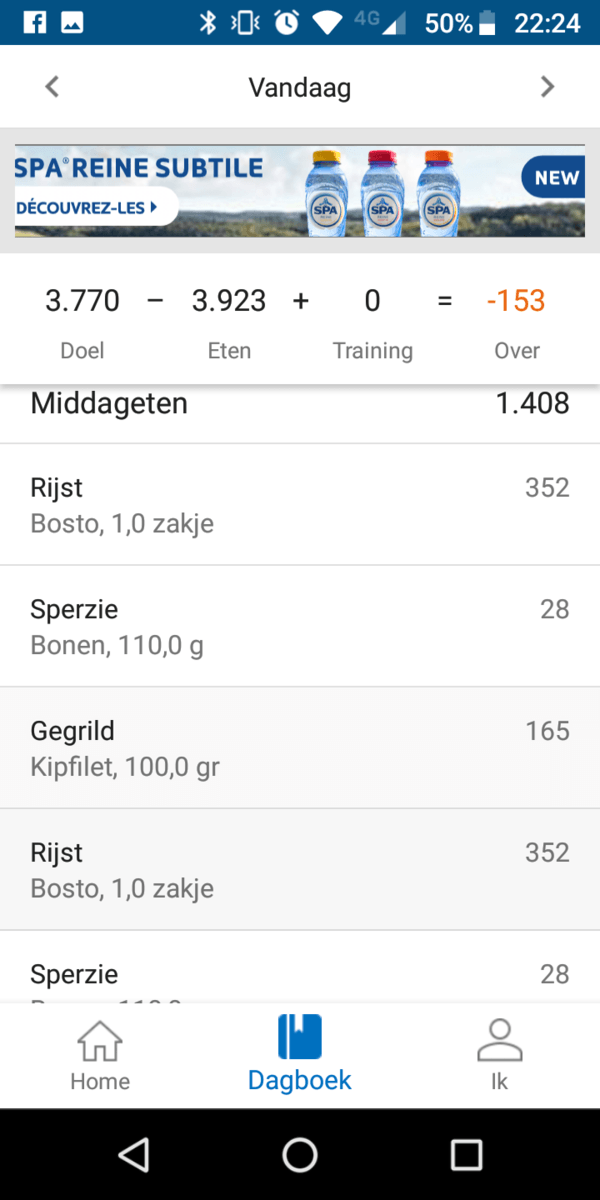The height and width of the screenshot is (1200, 600).
Task: Go to the previous day
Action: [x=52, y=88]
